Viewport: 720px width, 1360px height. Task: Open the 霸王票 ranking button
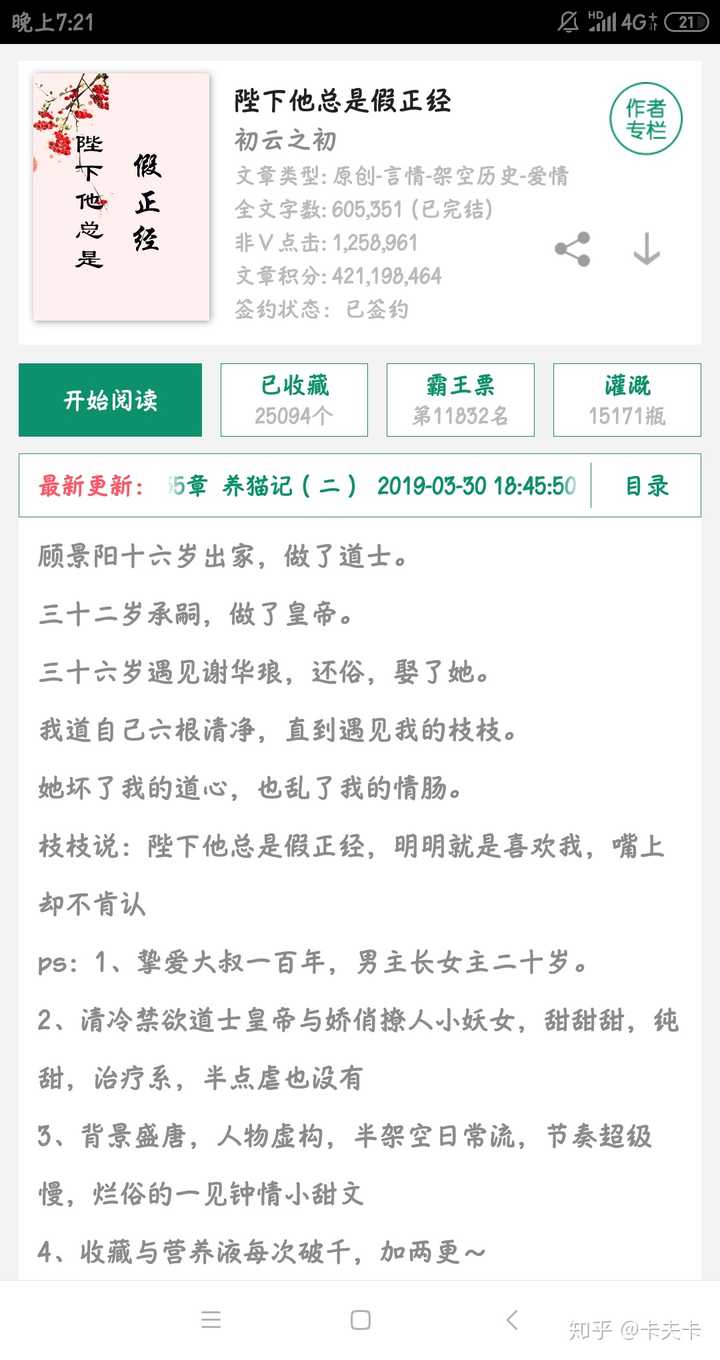click(460, 400)
